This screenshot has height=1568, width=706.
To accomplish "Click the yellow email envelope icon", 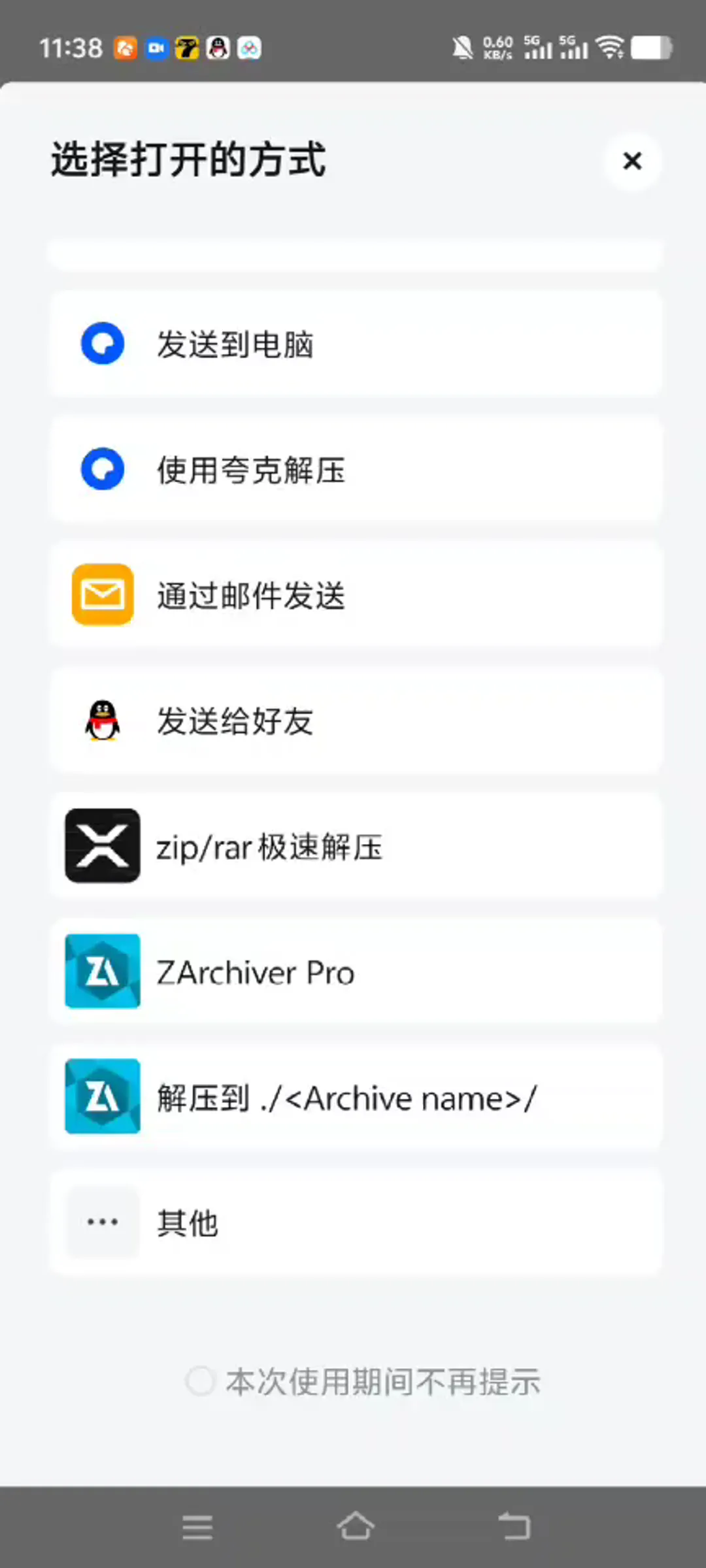I will click(102, 594).
